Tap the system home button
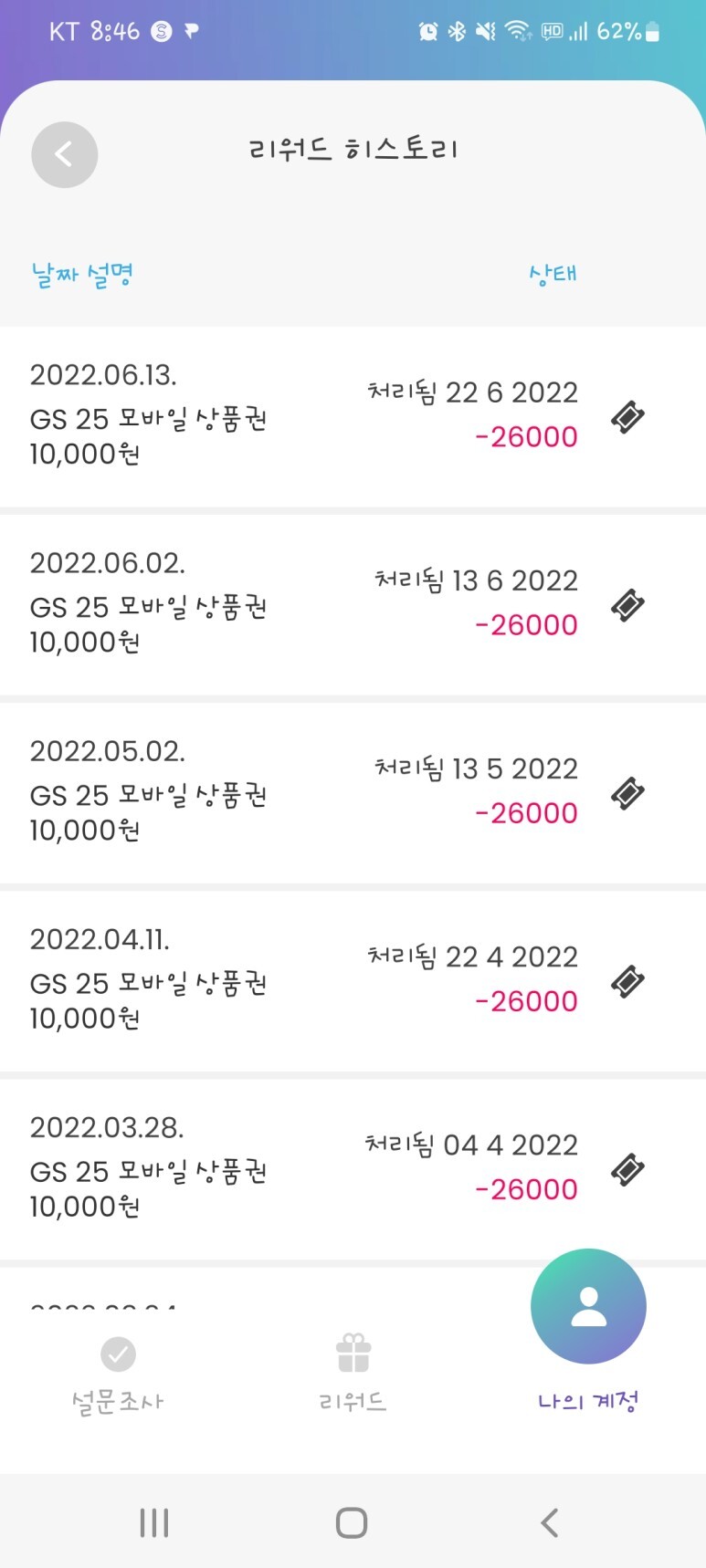Viewport: 706px width, 1568px height. [352, 1522]
